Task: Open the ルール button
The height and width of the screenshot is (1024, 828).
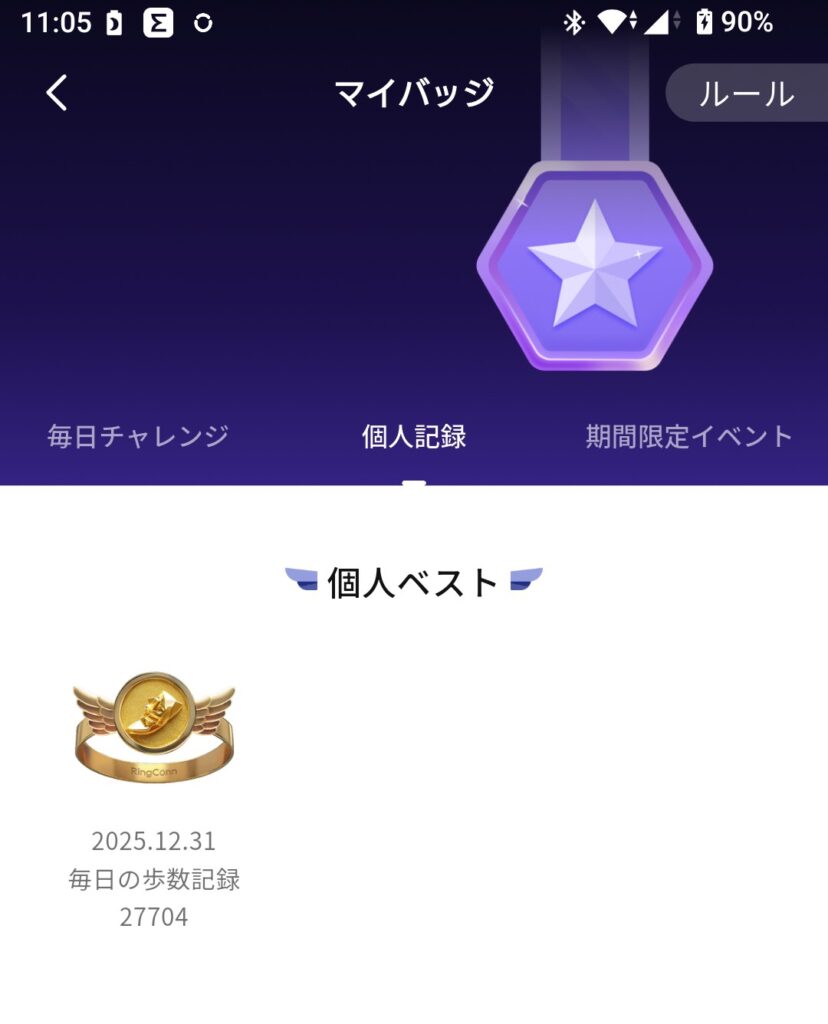Action: click(x=746, y=93)
